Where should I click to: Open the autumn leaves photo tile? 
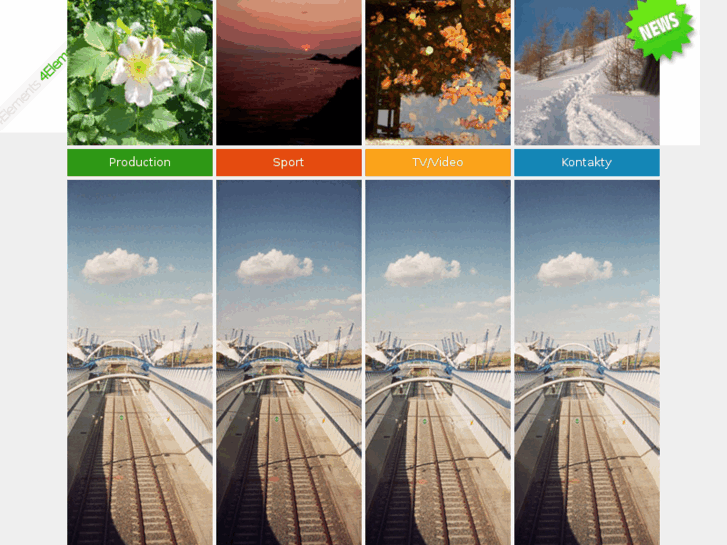(x=437, y=72)
